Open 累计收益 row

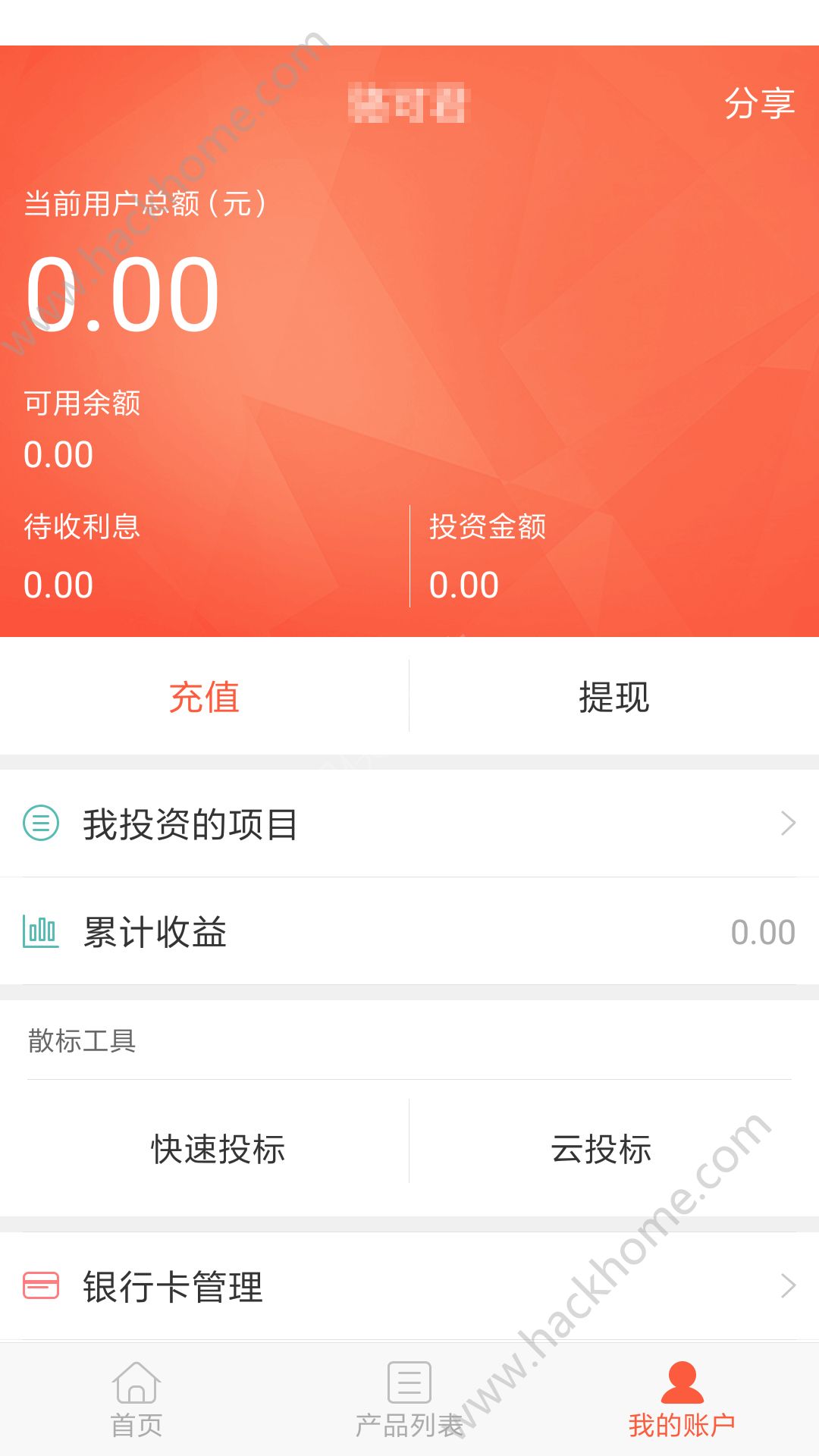tap(409, 932)
